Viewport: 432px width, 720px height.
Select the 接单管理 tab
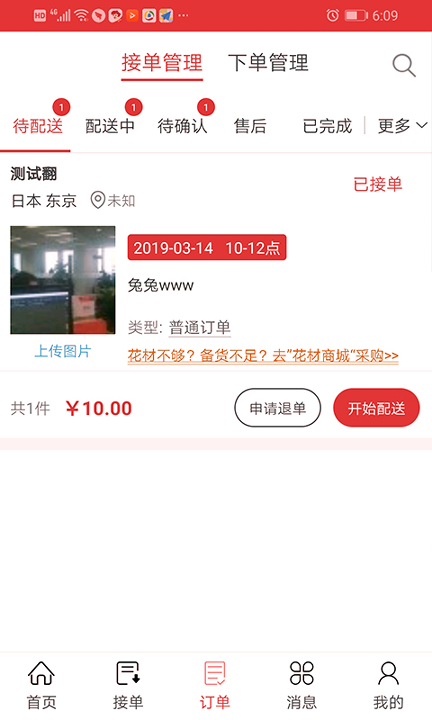click(x=162, y=63)
